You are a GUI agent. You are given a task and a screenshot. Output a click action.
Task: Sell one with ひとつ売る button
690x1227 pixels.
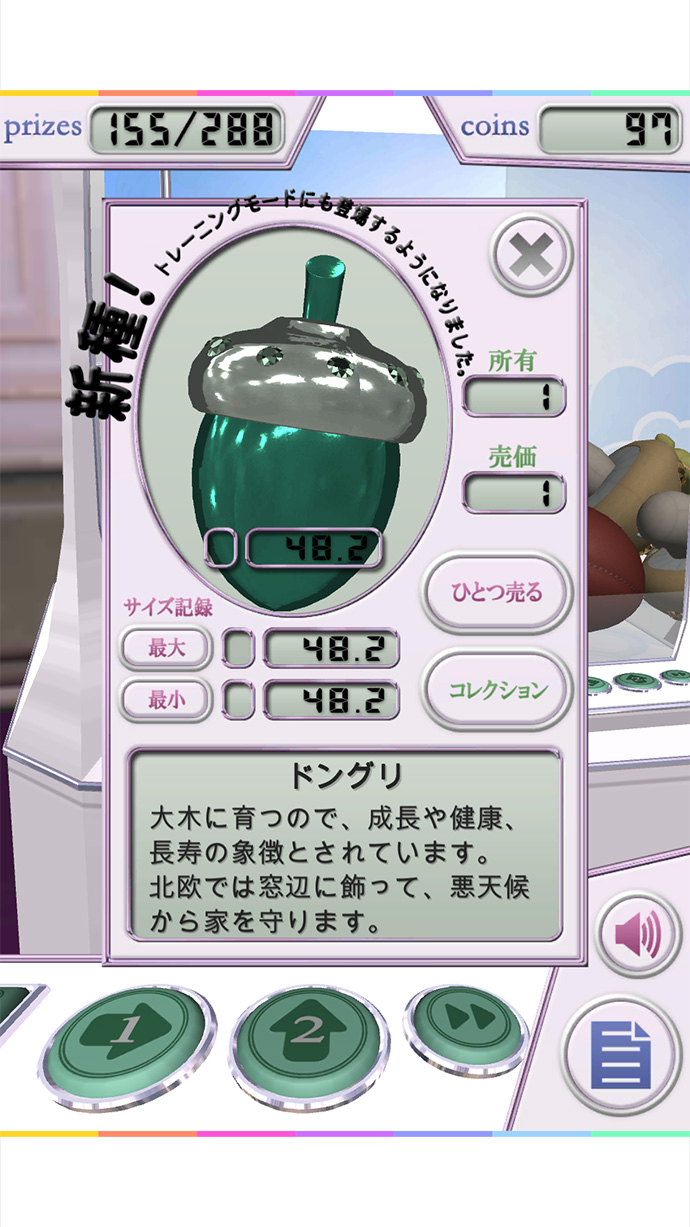pos(497,592)
